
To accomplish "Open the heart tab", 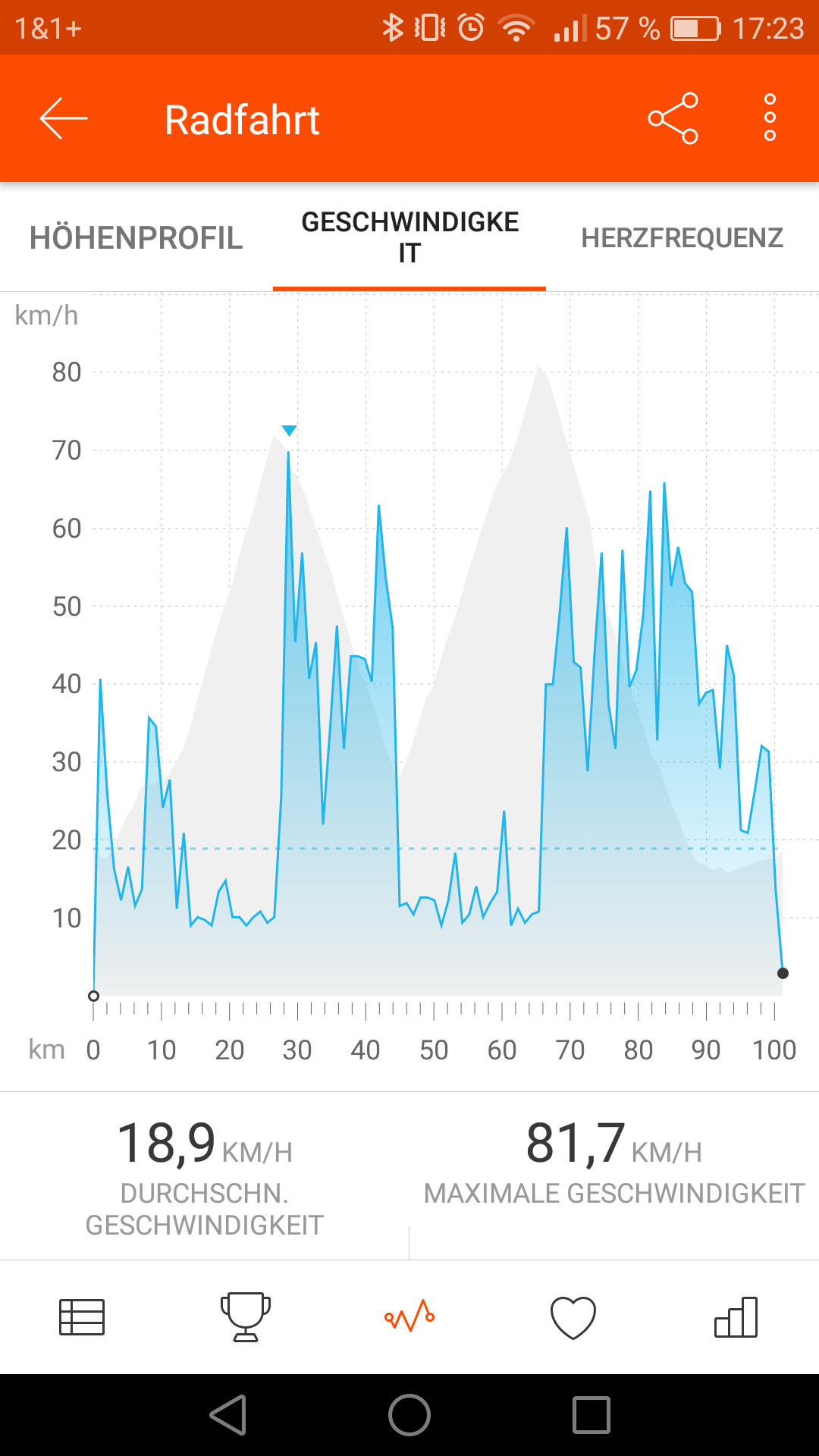I will [573, 1317].
